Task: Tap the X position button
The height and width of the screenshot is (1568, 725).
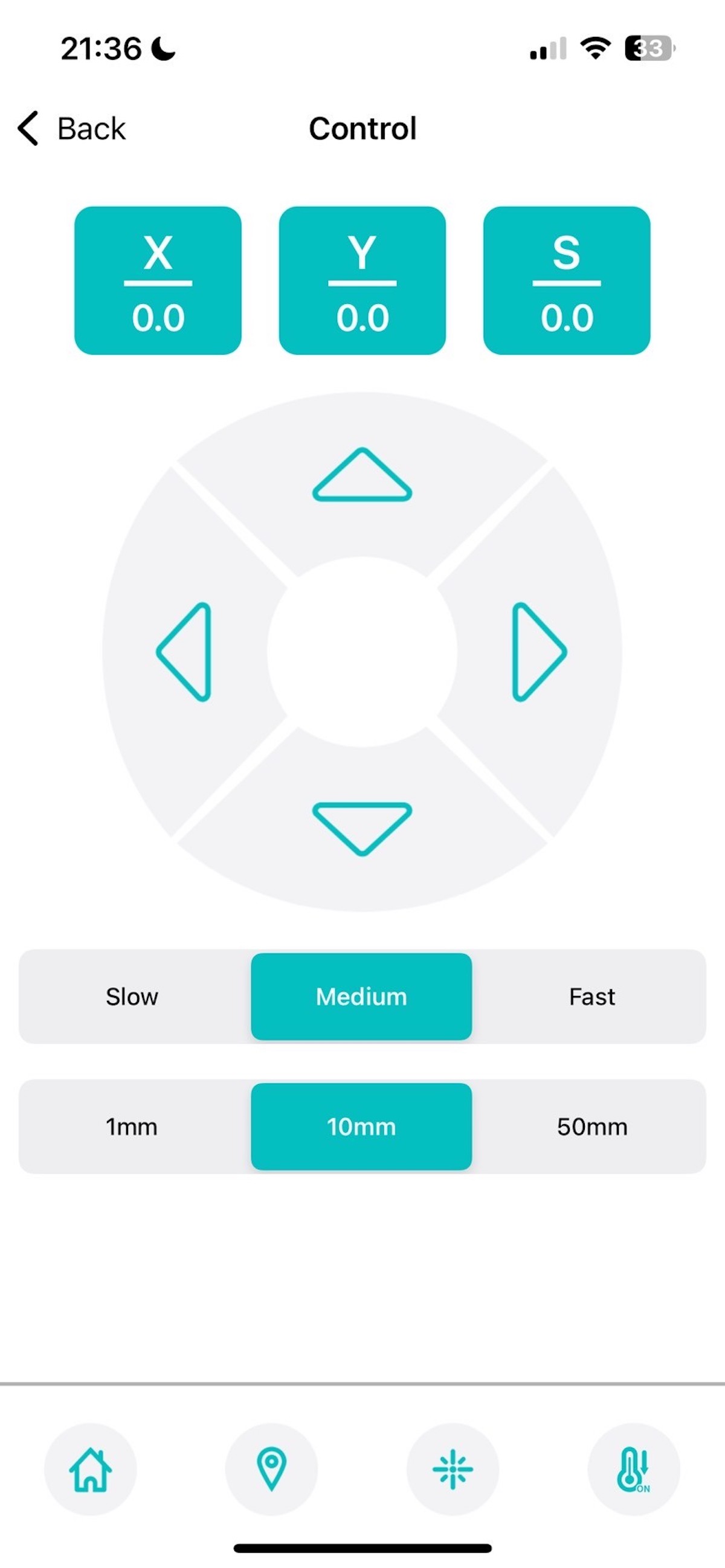Action: [158, 281]
